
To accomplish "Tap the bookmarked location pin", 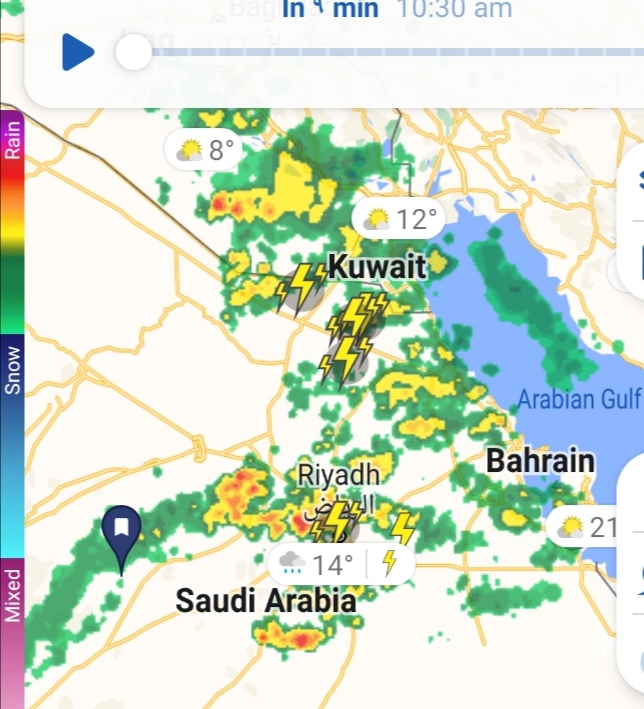I will coord(121,531).
